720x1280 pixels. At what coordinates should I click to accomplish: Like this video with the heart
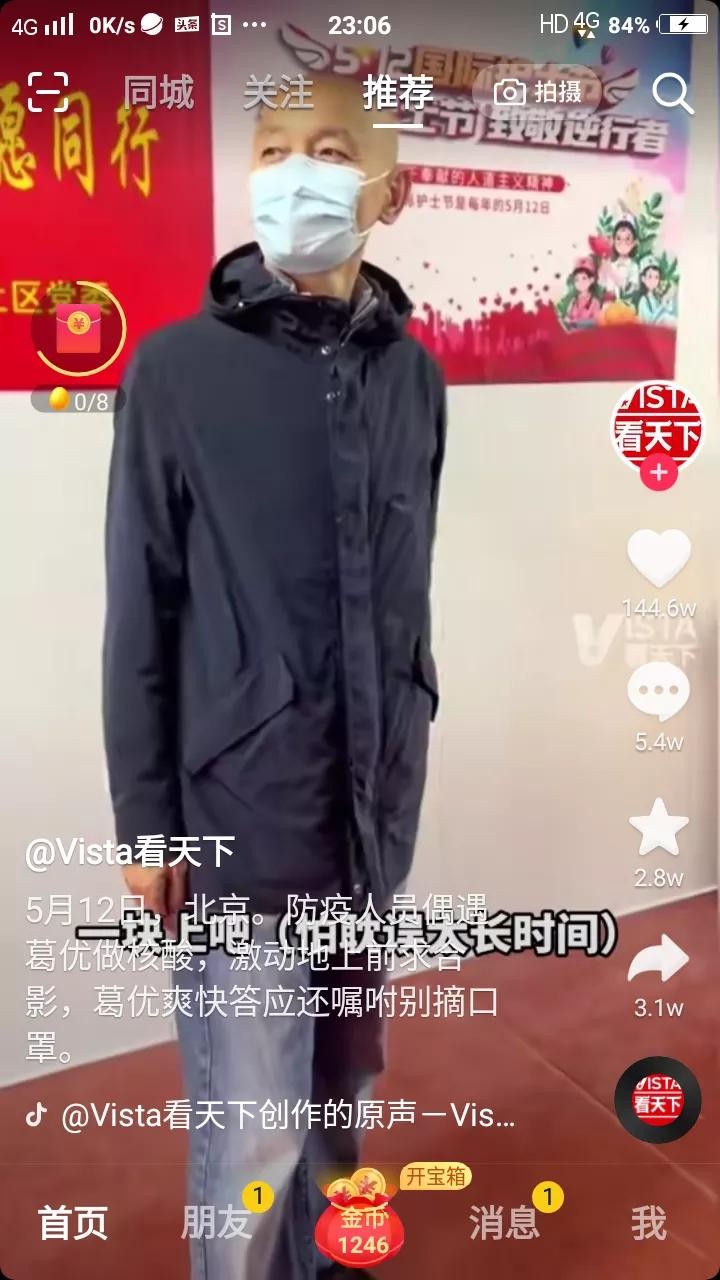659,558
